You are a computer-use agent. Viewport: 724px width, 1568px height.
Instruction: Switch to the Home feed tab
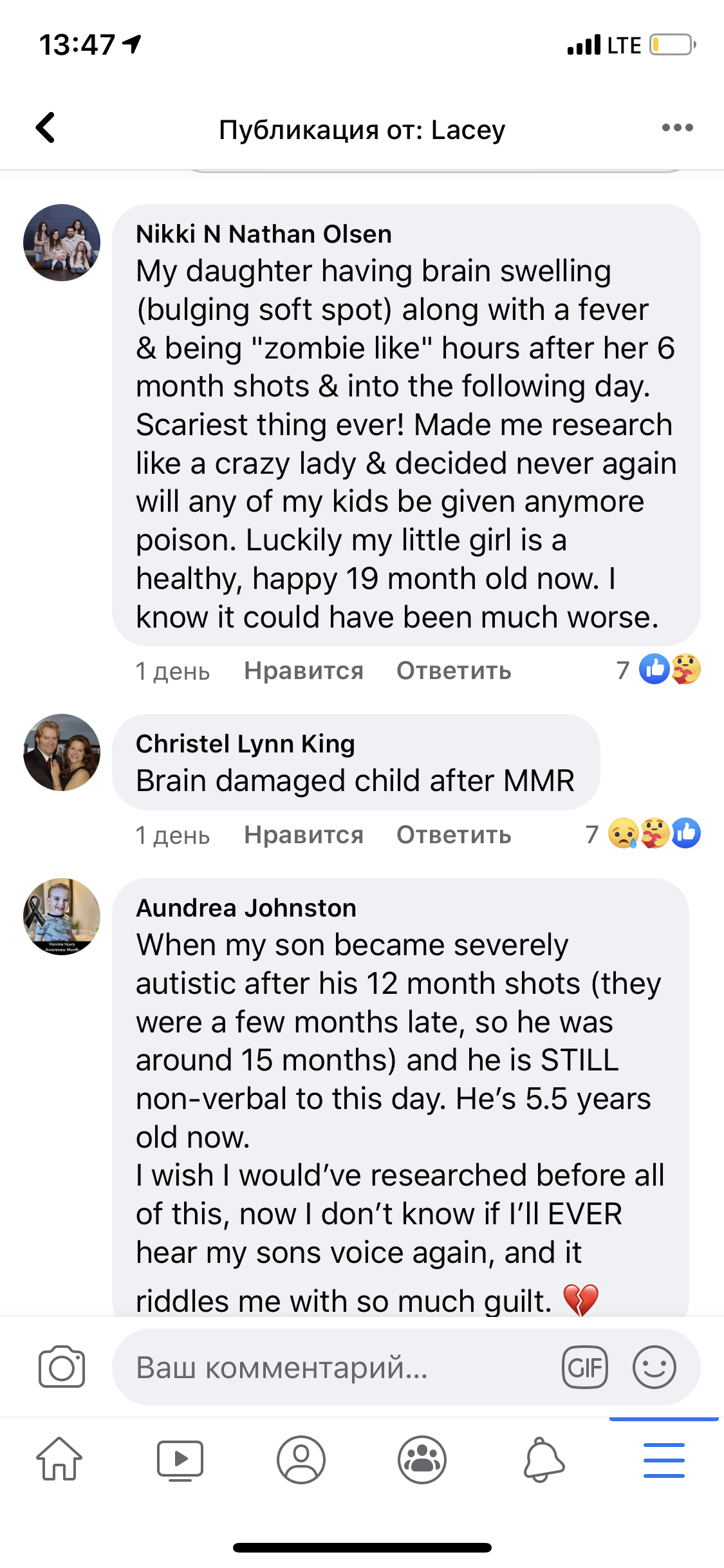pyautogui.click(x=59, y=1459)
